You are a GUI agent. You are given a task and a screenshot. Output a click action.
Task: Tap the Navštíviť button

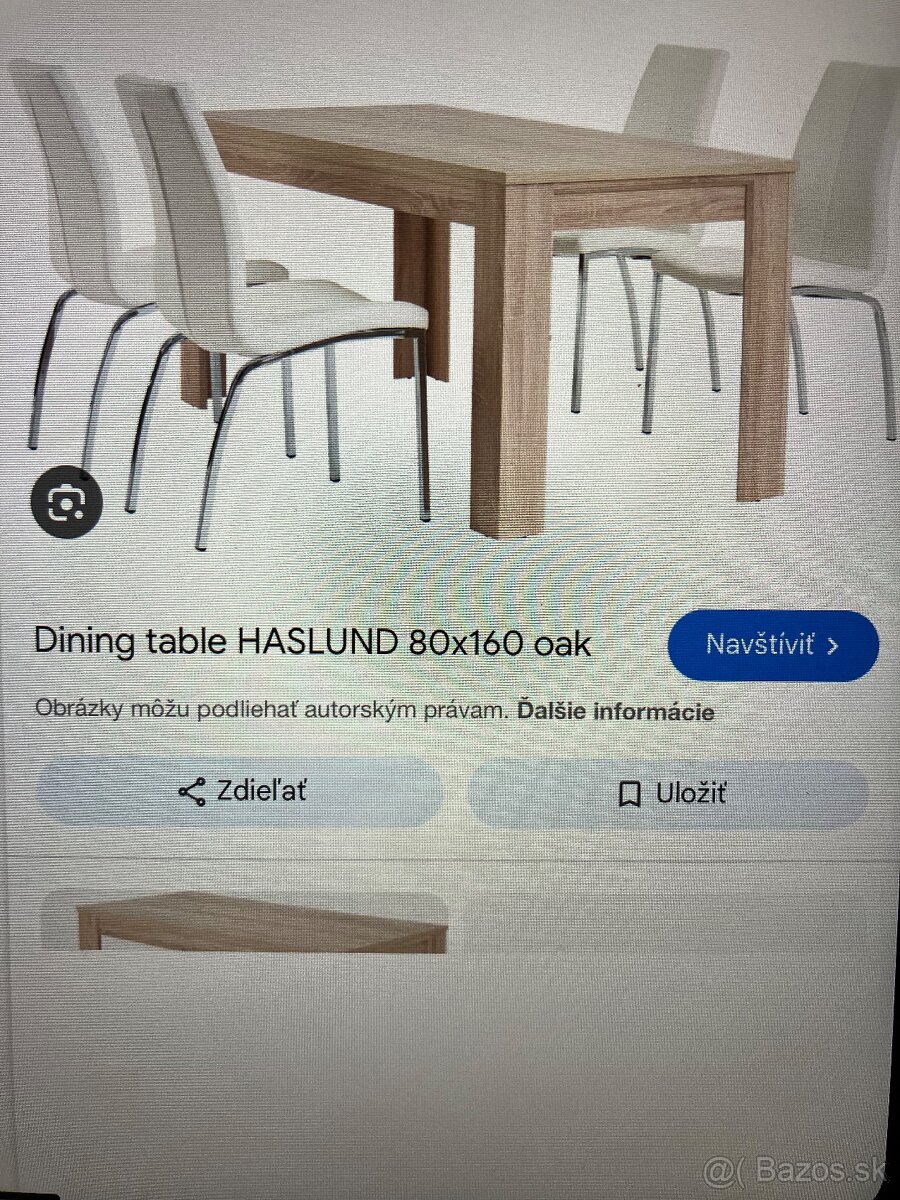pyautogui.click(x=772, y=645)
